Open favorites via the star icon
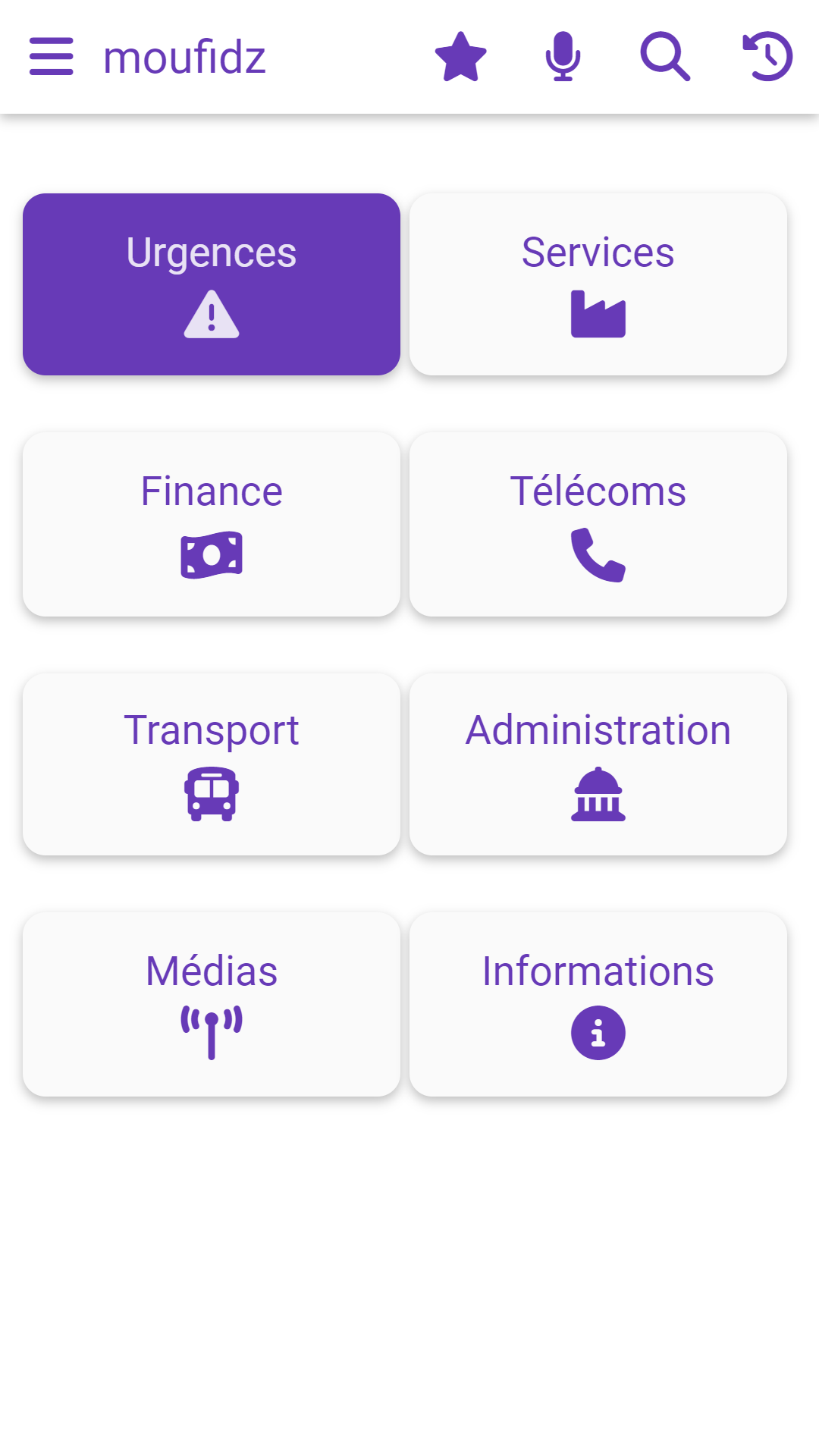Viewport: 819px width, 1456px height. [x=460, y=57]
